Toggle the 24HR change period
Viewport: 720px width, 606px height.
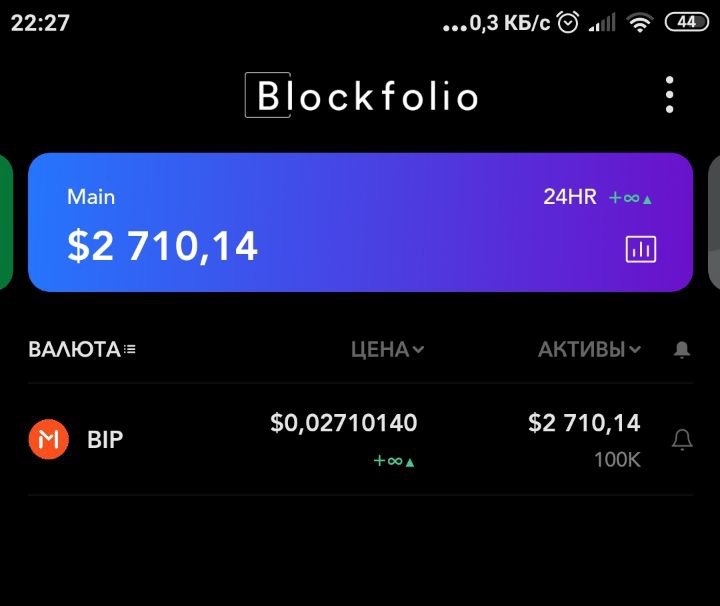[x=597, y=197]
